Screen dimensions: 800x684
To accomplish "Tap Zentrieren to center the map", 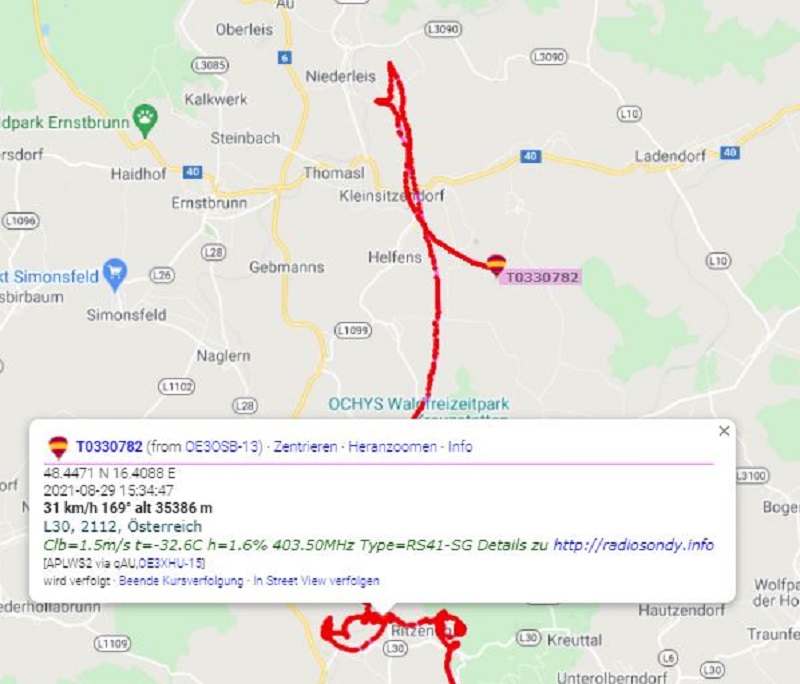I will click(x=304, y=447).
